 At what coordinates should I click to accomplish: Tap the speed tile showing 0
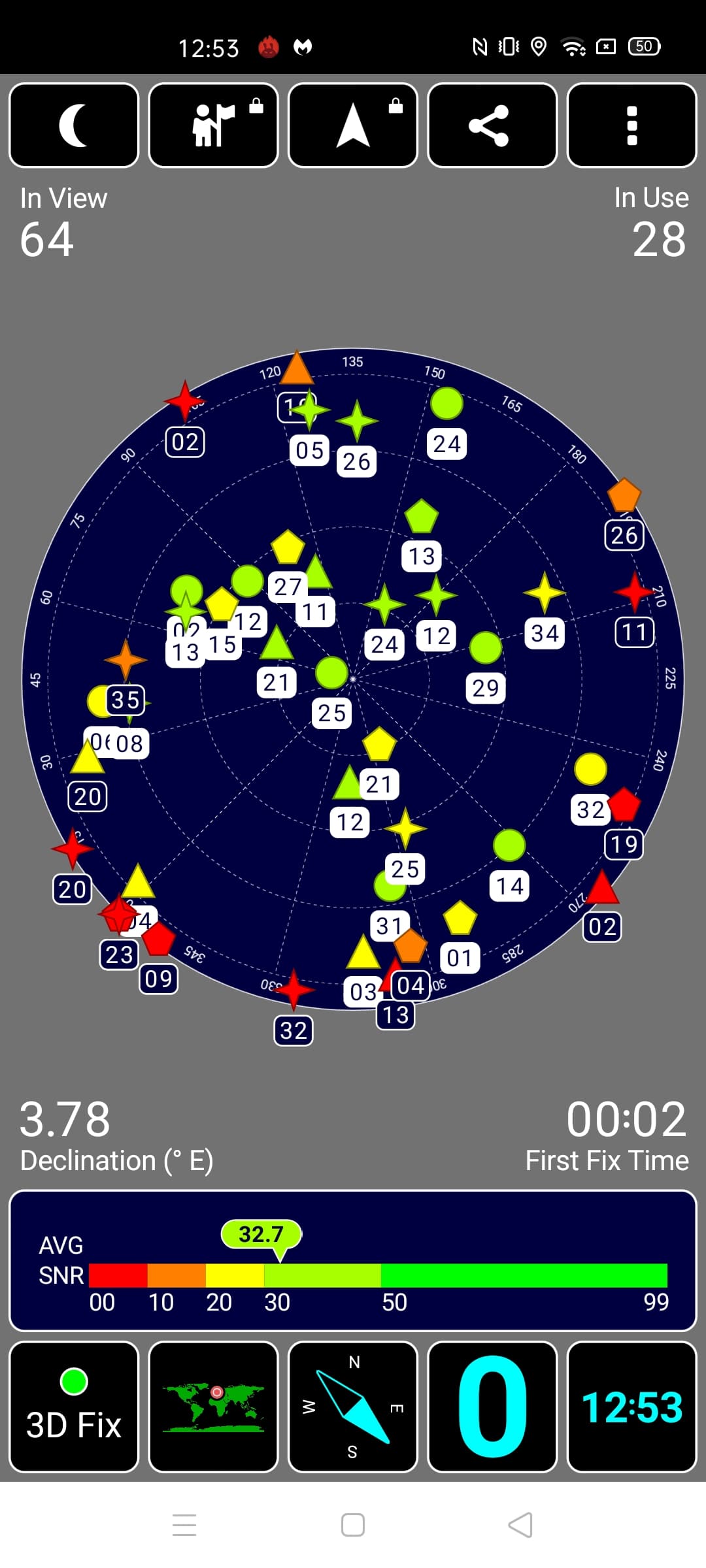point(492,1407)
